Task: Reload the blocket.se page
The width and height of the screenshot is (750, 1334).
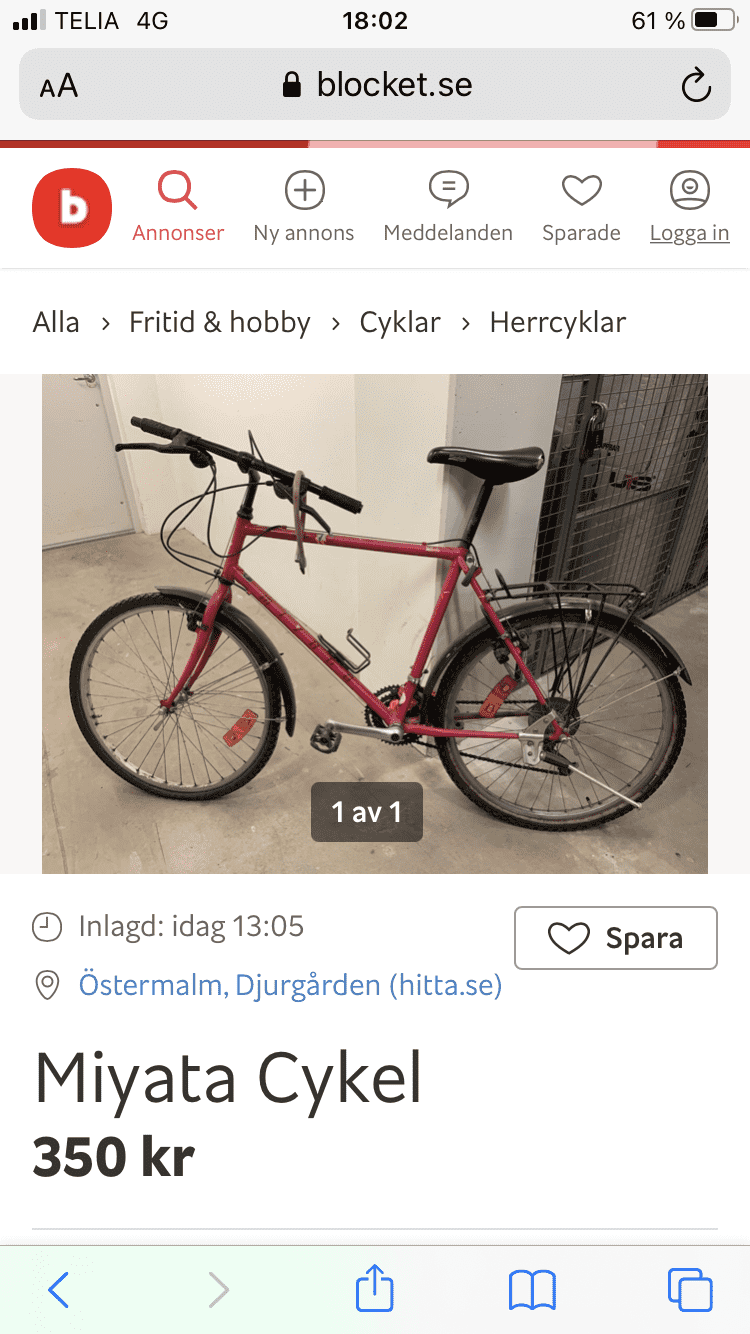Action: (x=695, y=85)
